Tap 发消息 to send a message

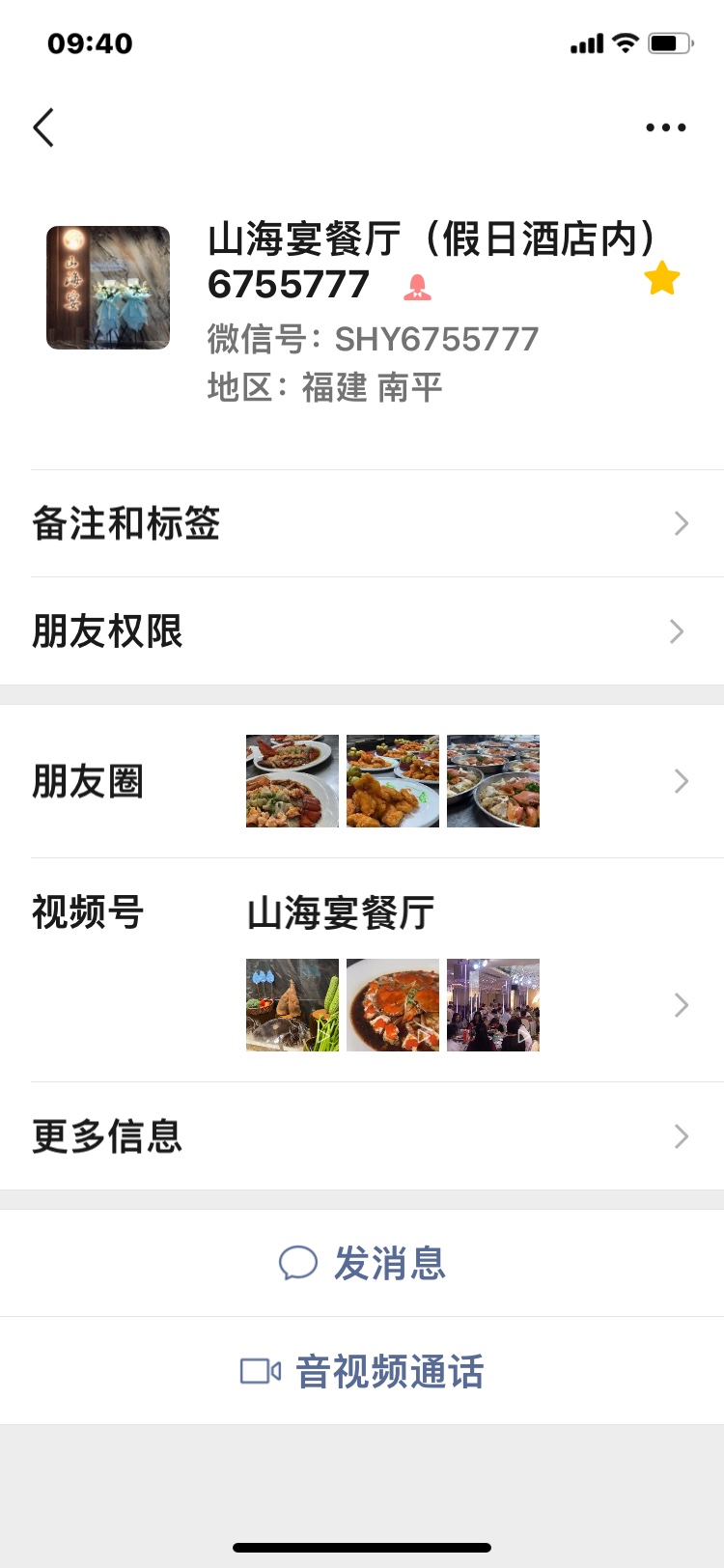click(x=362, y=1263)
